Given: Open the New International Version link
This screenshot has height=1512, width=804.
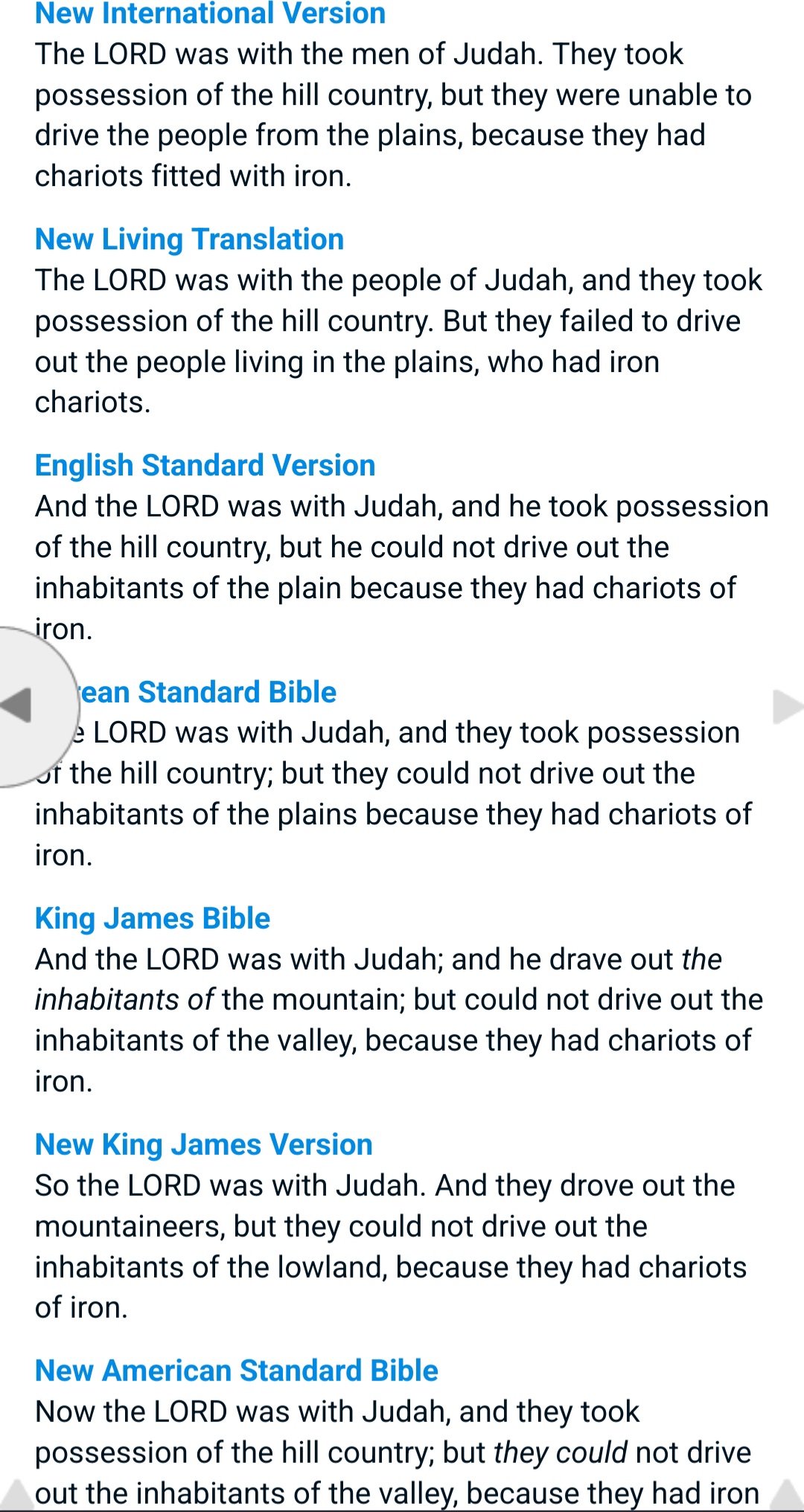Looking at the screenshot, I should click(x=210, y=13).
